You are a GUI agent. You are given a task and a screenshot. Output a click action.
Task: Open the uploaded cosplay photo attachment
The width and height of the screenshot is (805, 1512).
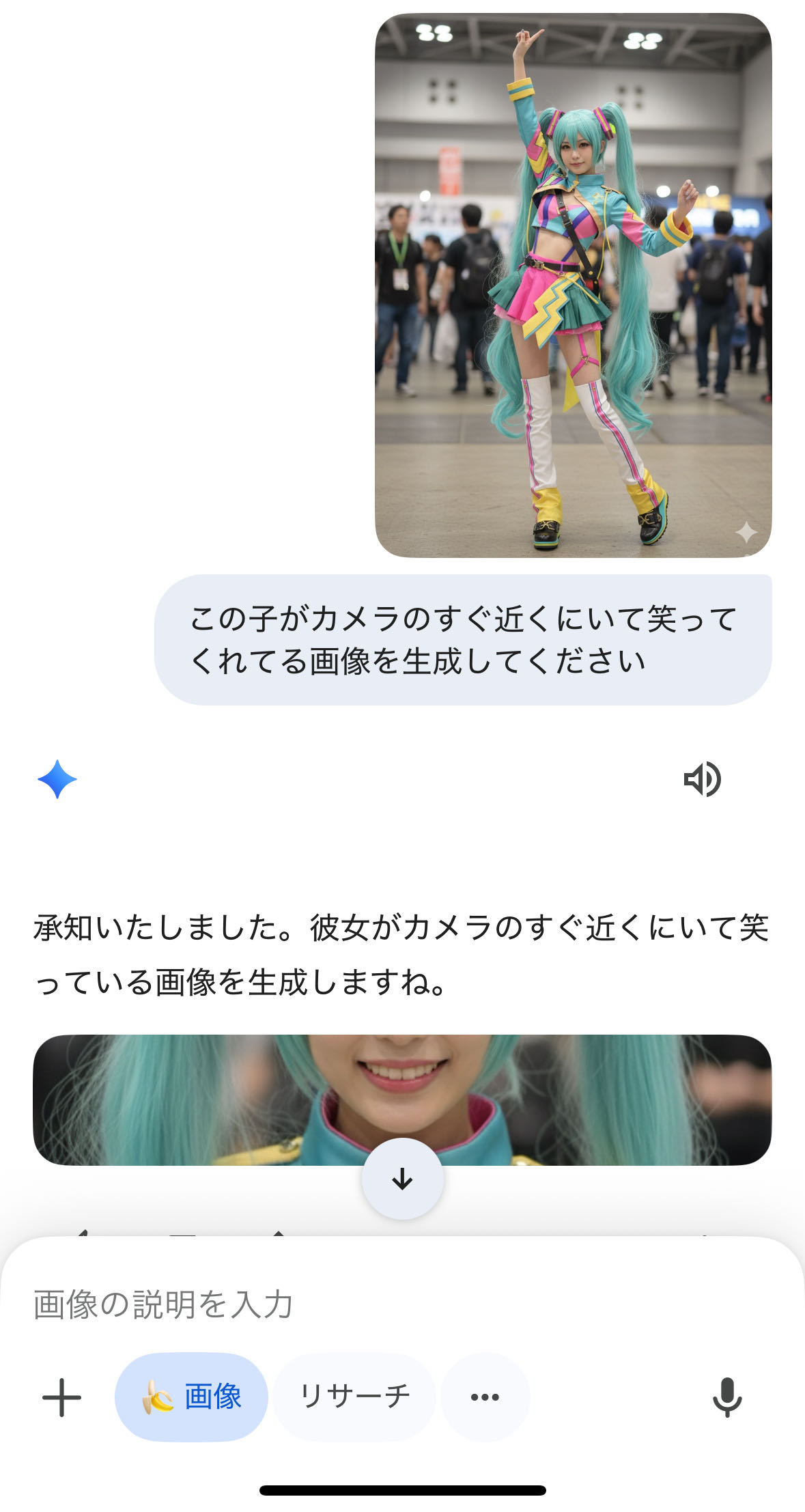[x=573, y=285]
